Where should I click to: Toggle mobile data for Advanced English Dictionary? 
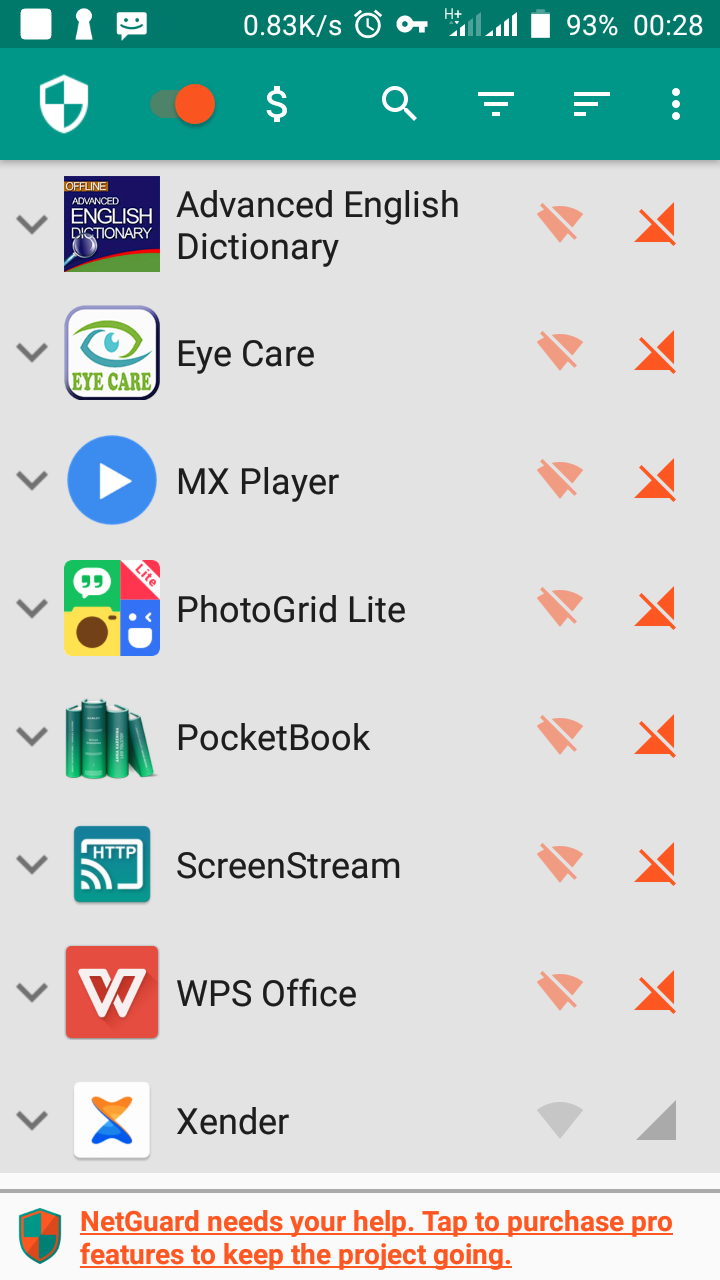point(656,225)
